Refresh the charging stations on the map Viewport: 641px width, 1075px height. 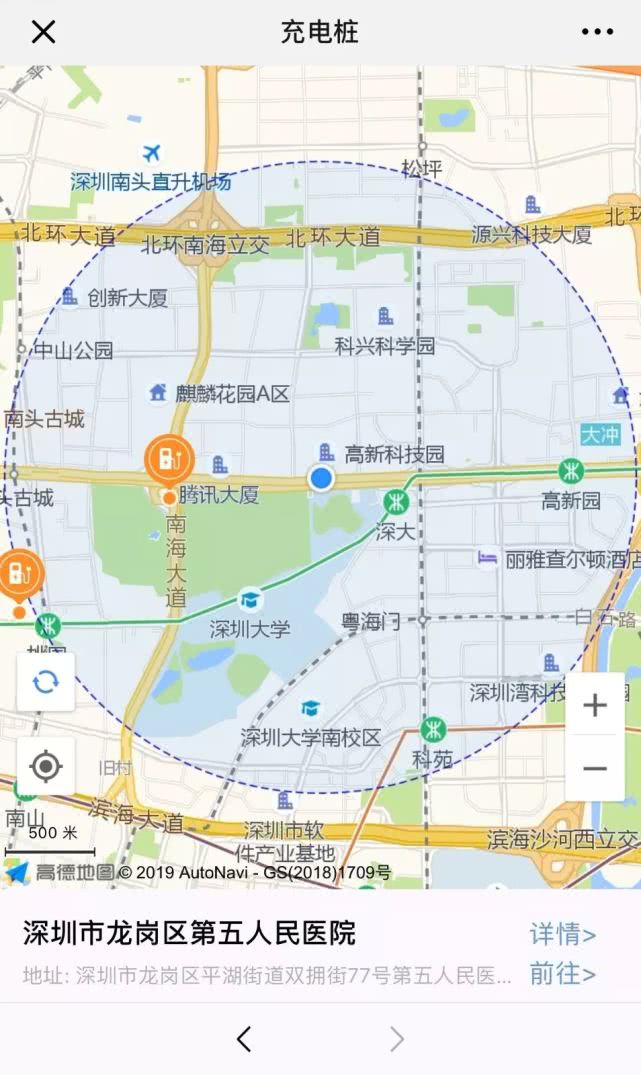45,682
